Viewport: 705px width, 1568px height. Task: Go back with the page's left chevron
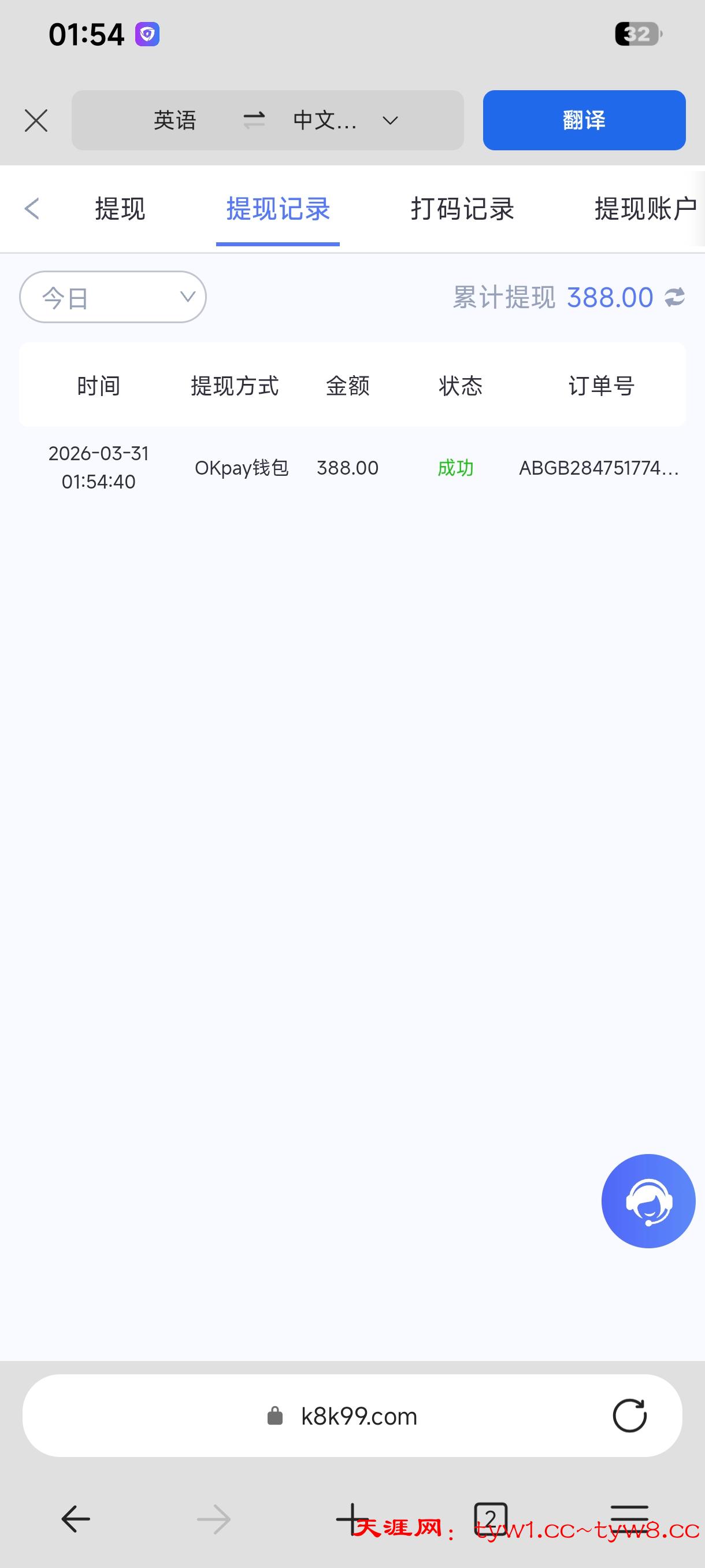(x=32, y=209)
